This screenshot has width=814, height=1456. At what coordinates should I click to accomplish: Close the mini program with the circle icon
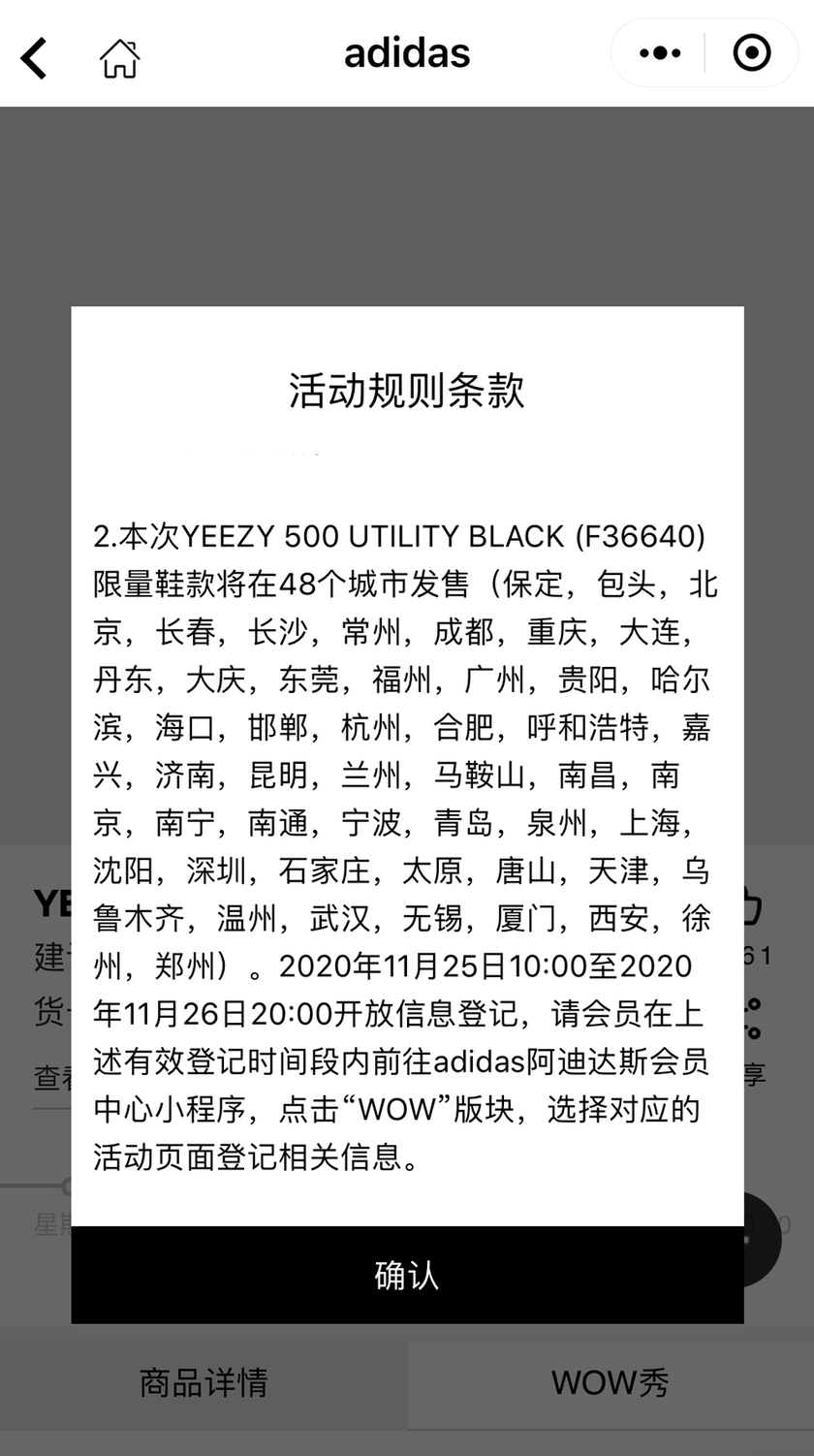pos(752,53)
